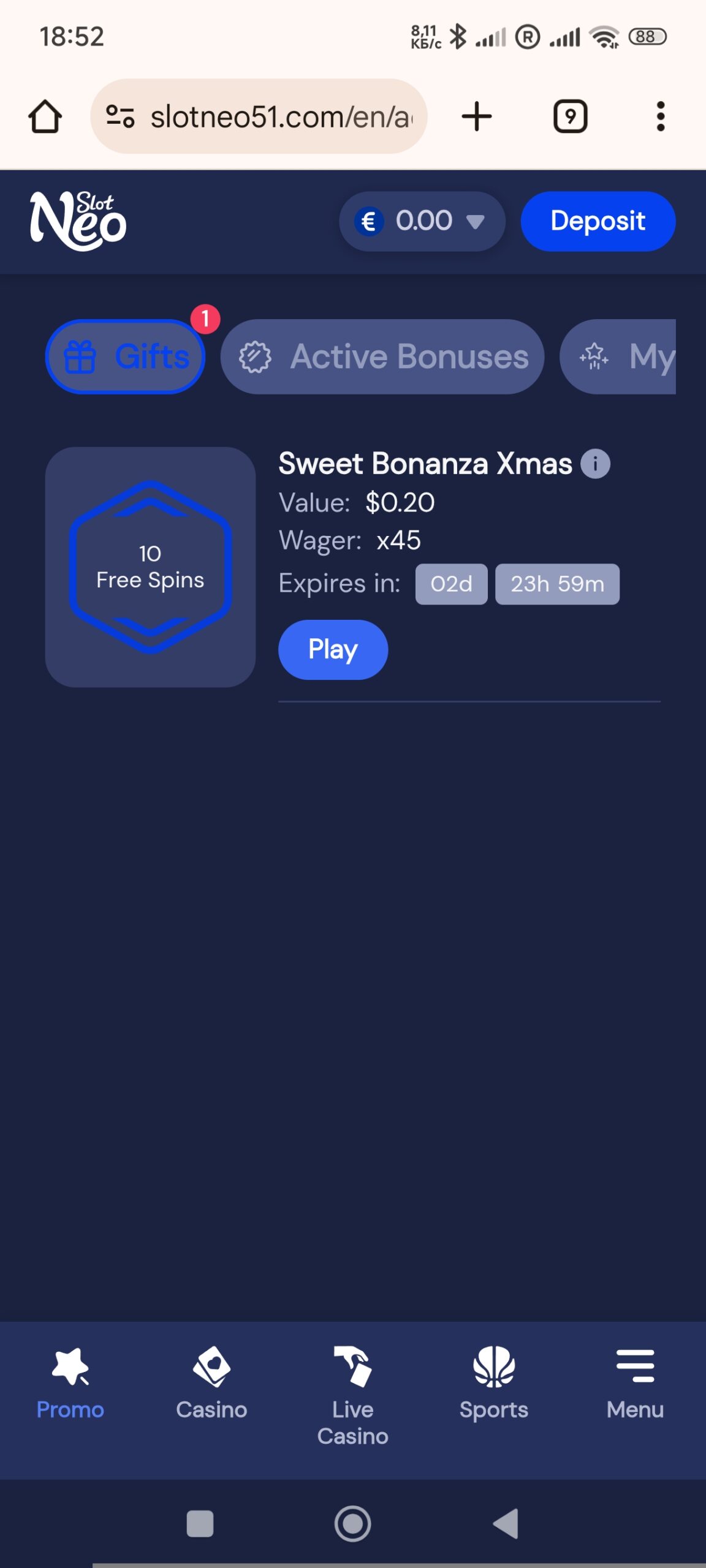Go to the browser home page
The height and width of the screenshot is (1568, 706).
pos(45,116)
